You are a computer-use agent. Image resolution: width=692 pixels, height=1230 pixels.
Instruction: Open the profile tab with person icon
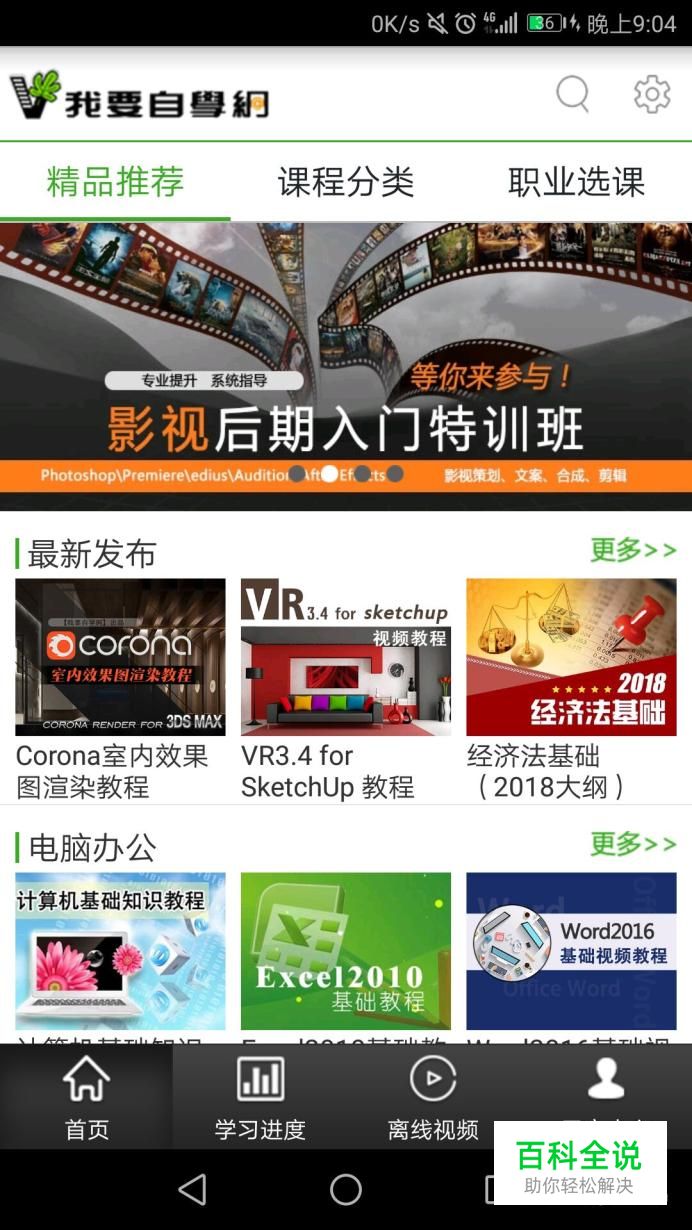pyautogui.click(x=606, y=1082)
